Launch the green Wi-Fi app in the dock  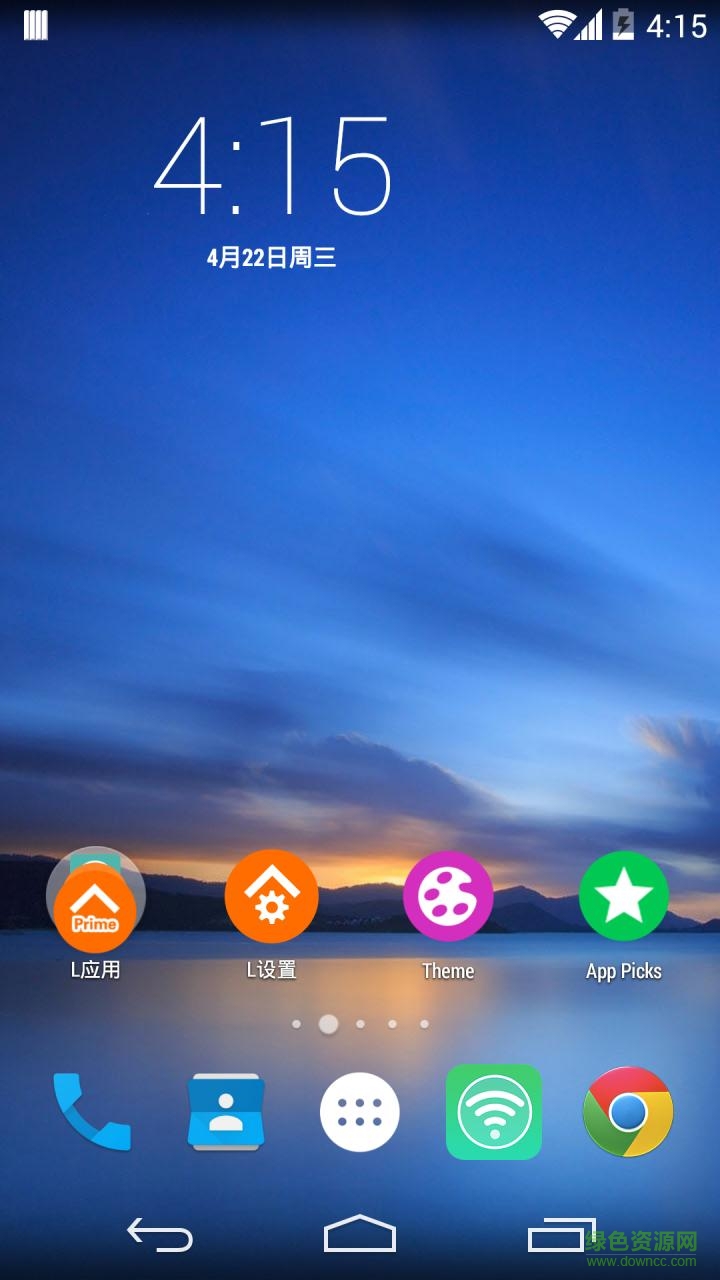click(494, 1111)
